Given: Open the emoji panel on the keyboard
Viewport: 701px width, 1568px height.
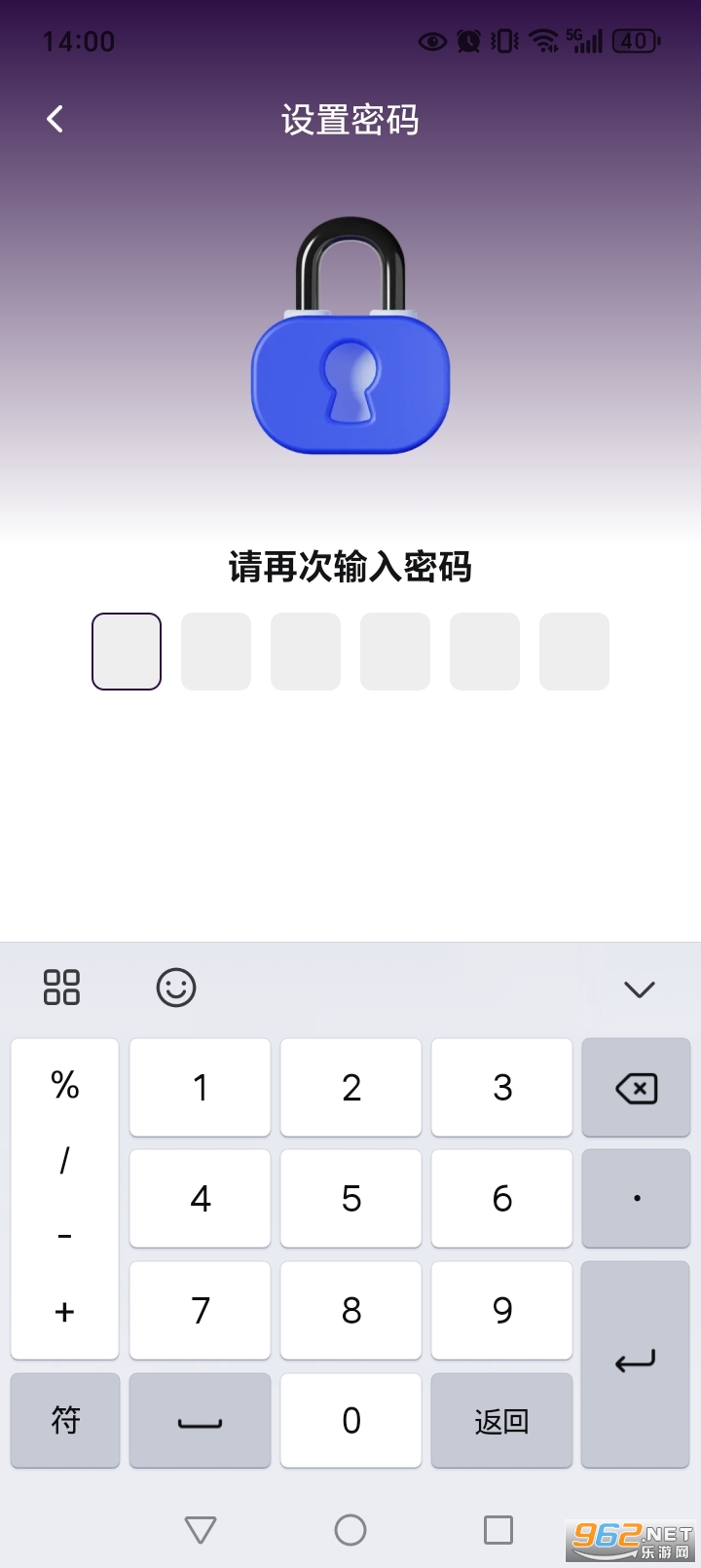Looking at the screenshot, I should [x=175, y=988].
